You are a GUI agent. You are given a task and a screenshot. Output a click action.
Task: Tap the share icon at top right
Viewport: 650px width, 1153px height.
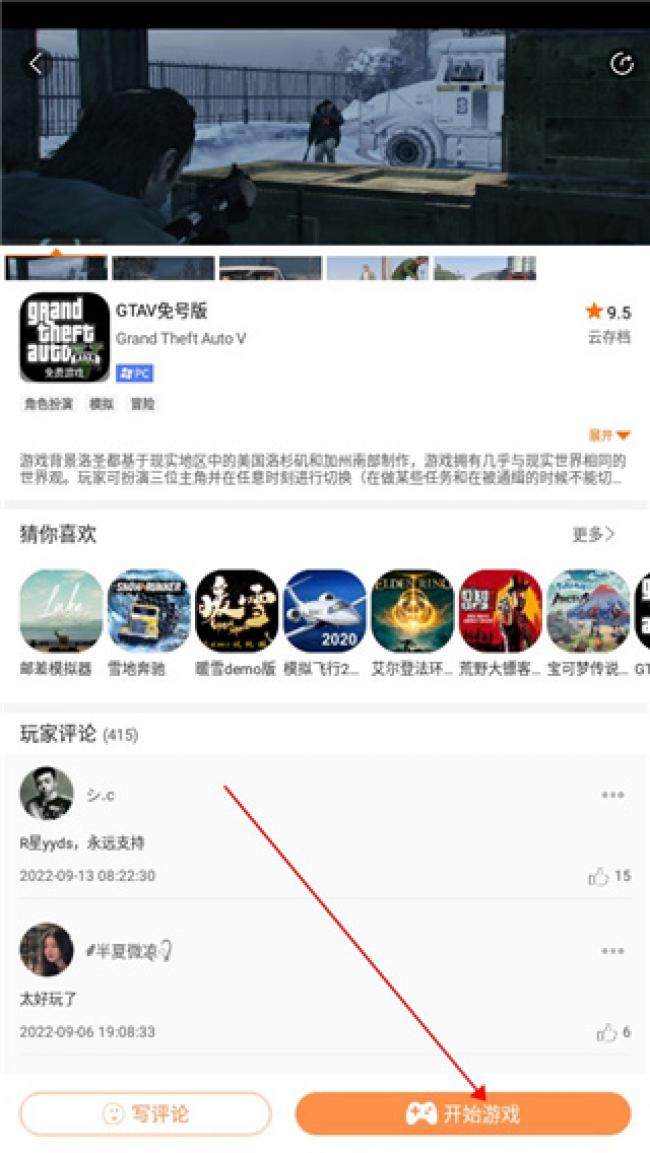(x=621, y=64)
